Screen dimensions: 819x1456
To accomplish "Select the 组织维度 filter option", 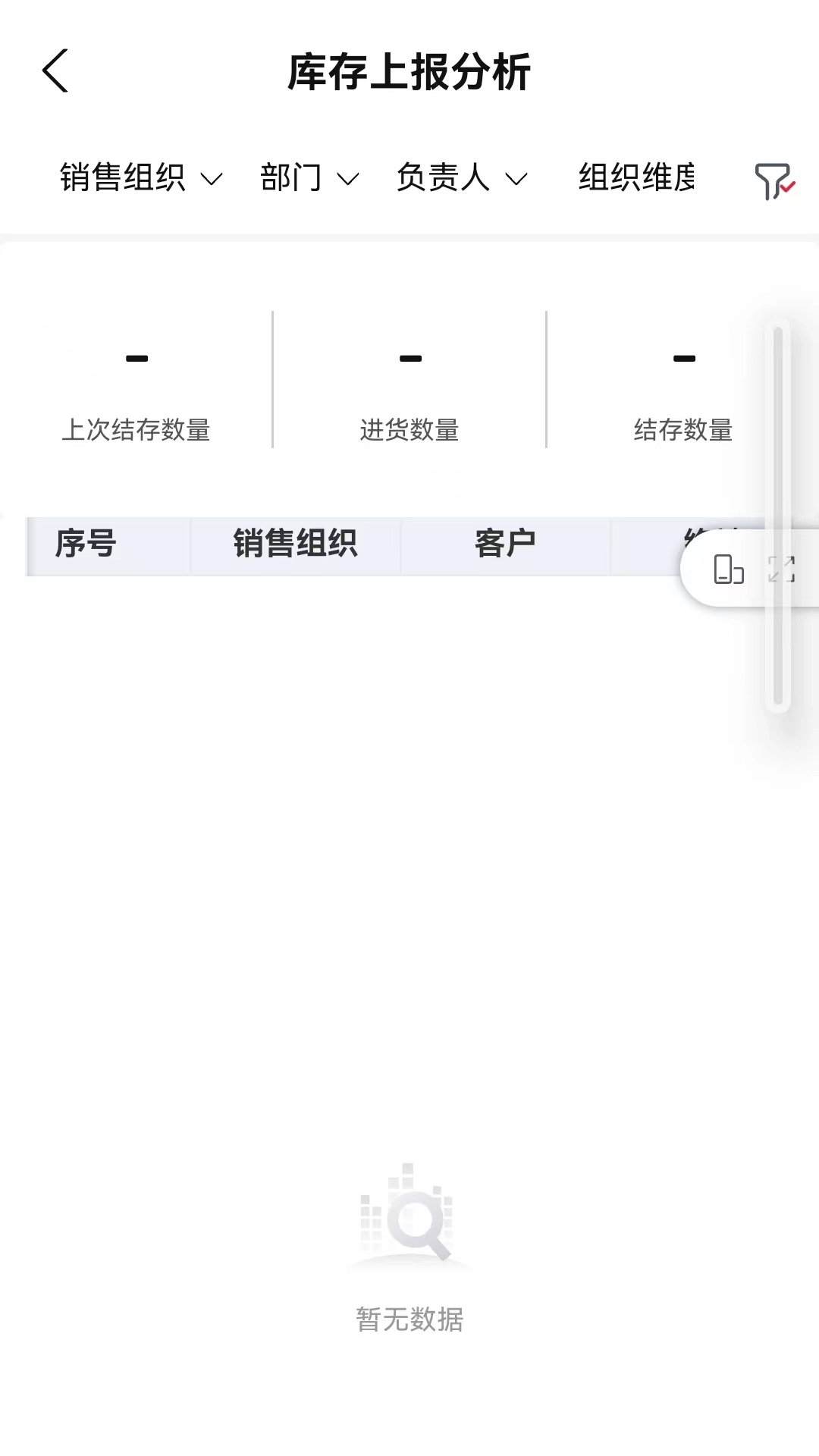I will tap(637, 178).
